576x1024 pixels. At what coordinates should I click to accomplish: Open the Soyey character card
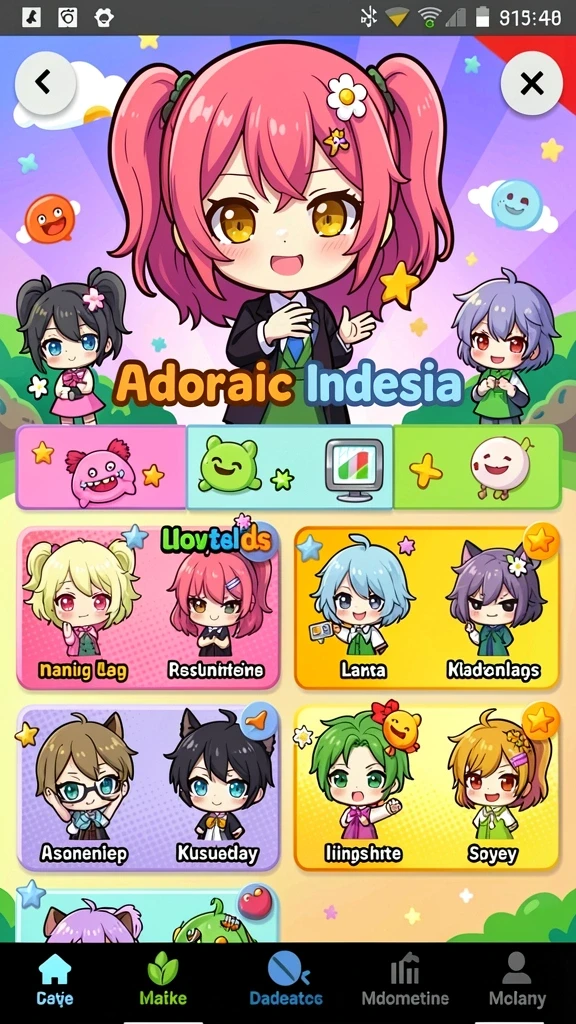coord(494,787)
